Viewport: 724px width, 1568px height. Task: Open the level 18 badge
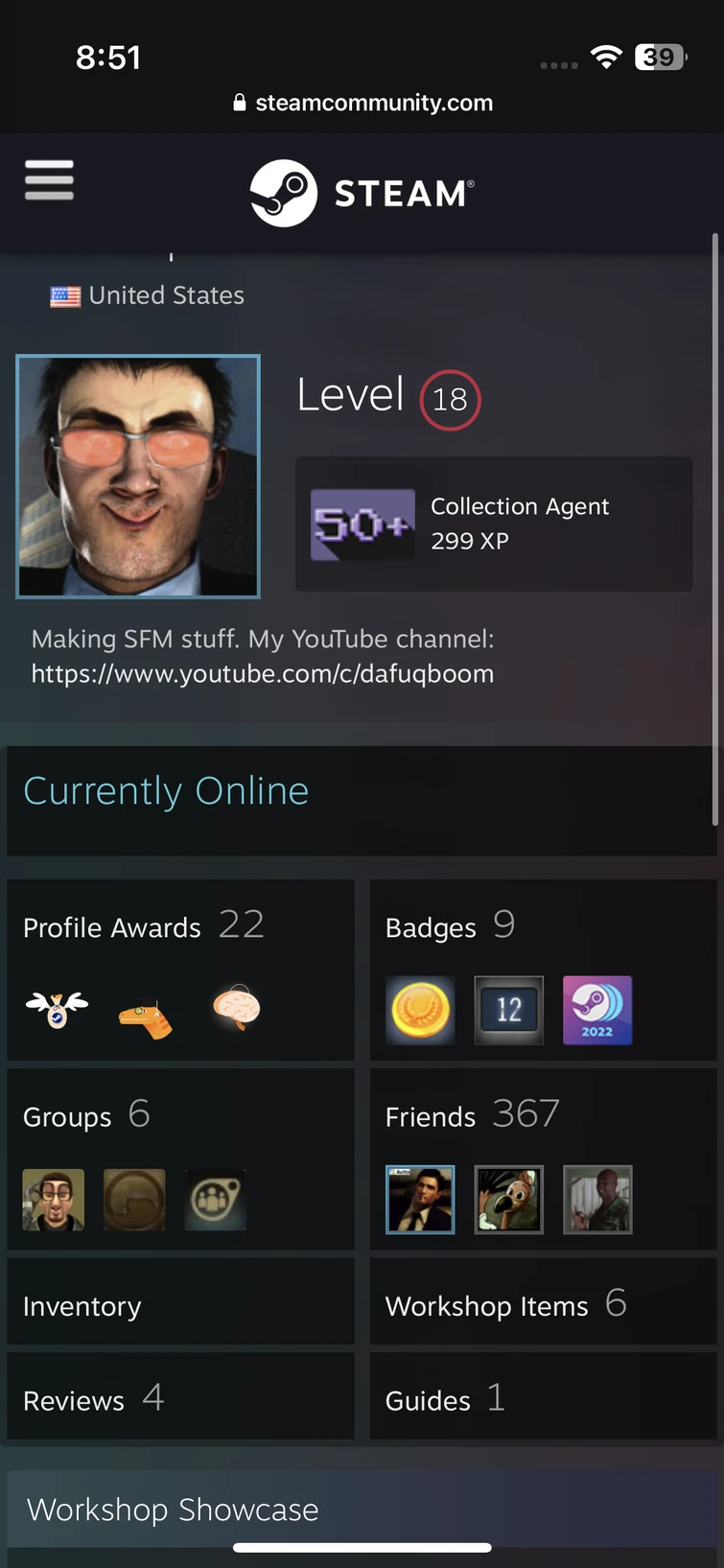[x=450, y=399]
